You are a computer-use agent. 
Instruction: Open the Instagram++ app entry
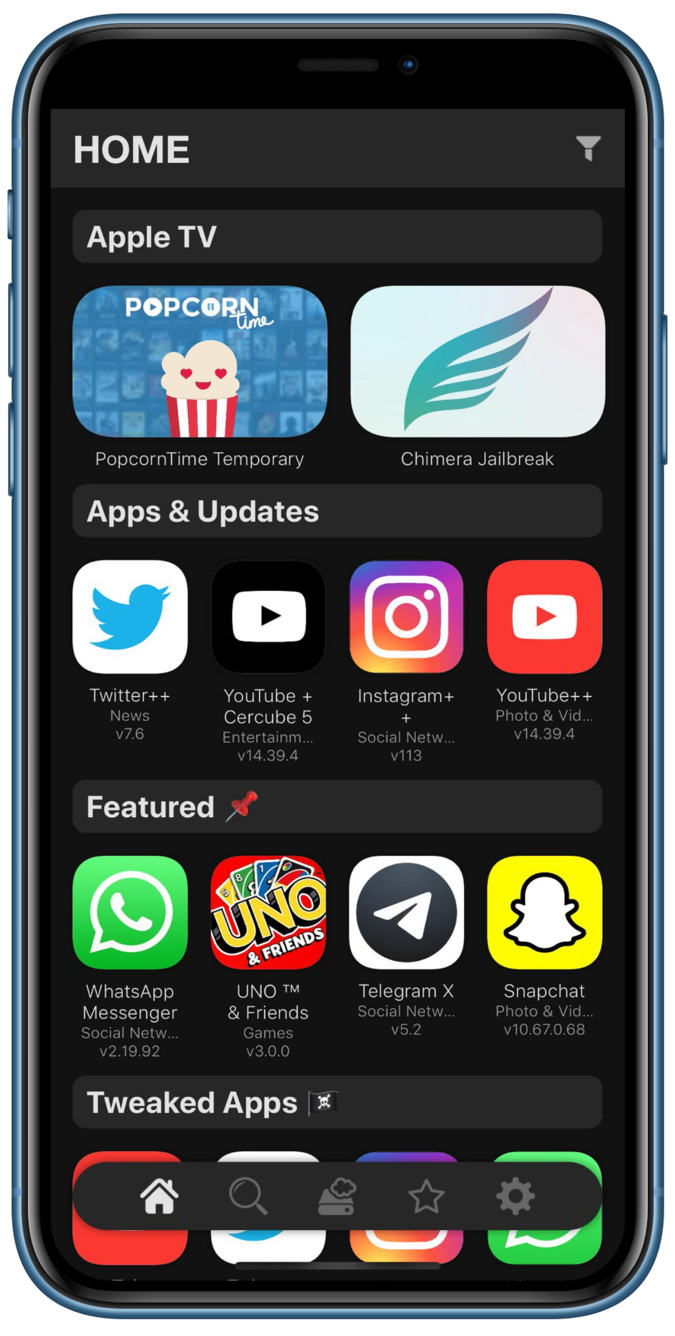[406, 617]
